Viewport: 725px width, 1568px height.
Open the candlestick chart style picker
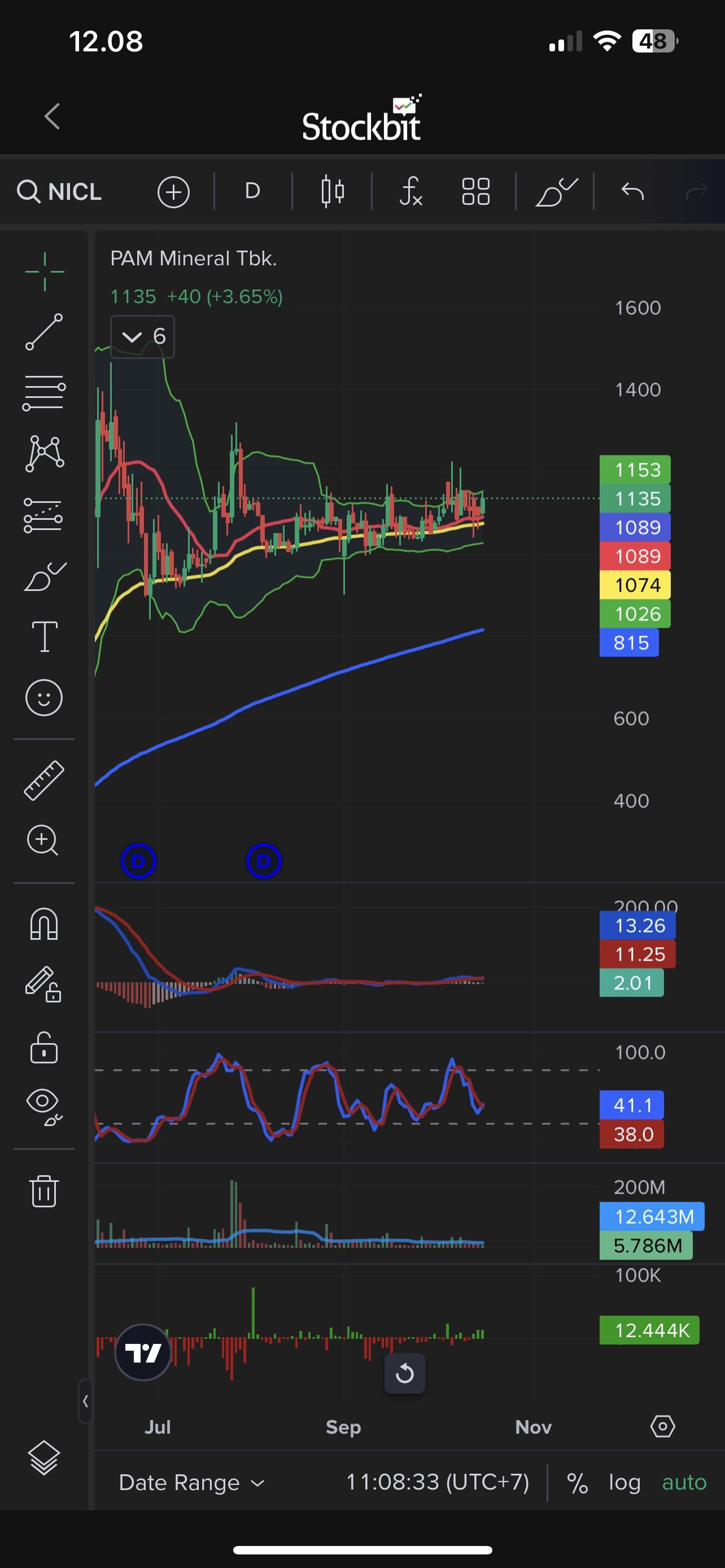coord(333,192)
